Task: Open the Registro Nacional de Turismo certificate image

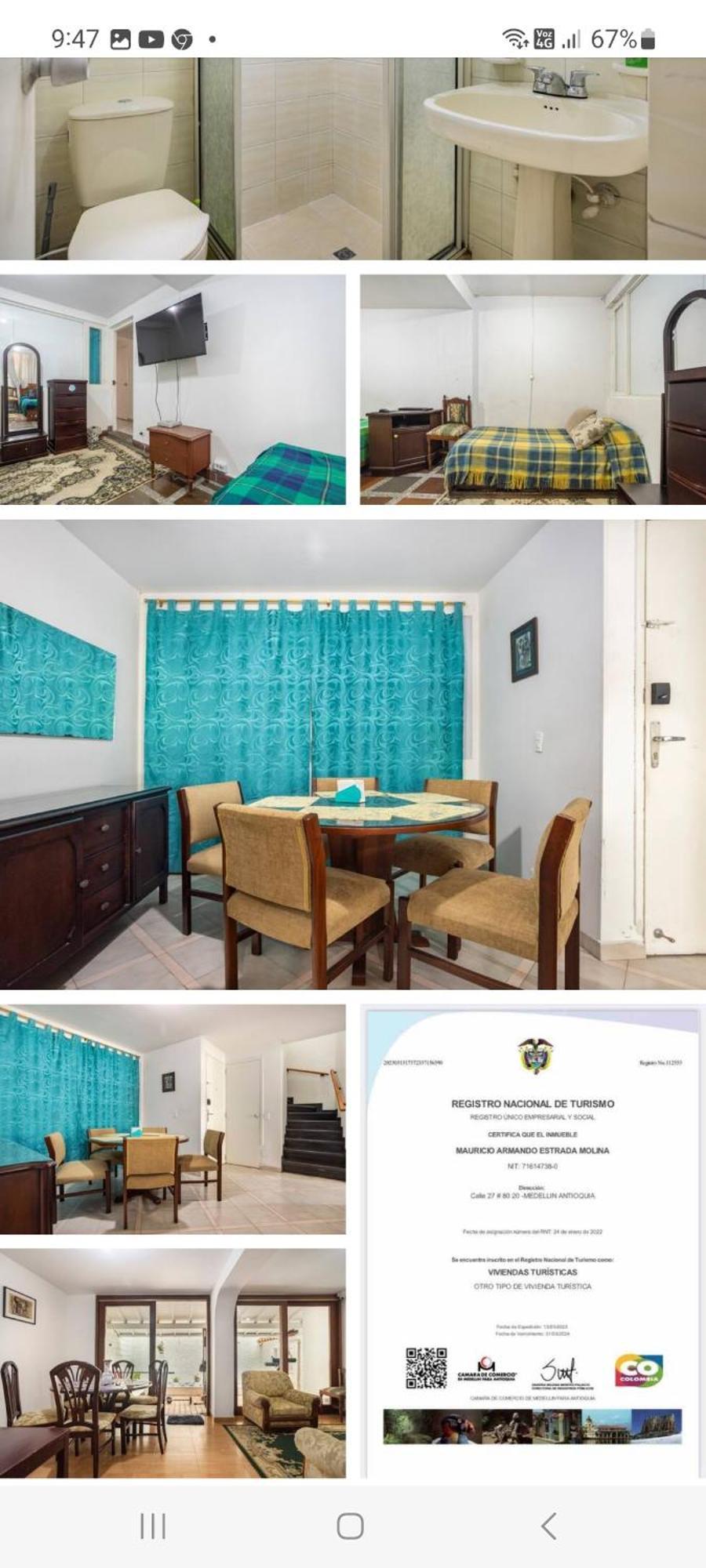Action: pos(533,1242)
